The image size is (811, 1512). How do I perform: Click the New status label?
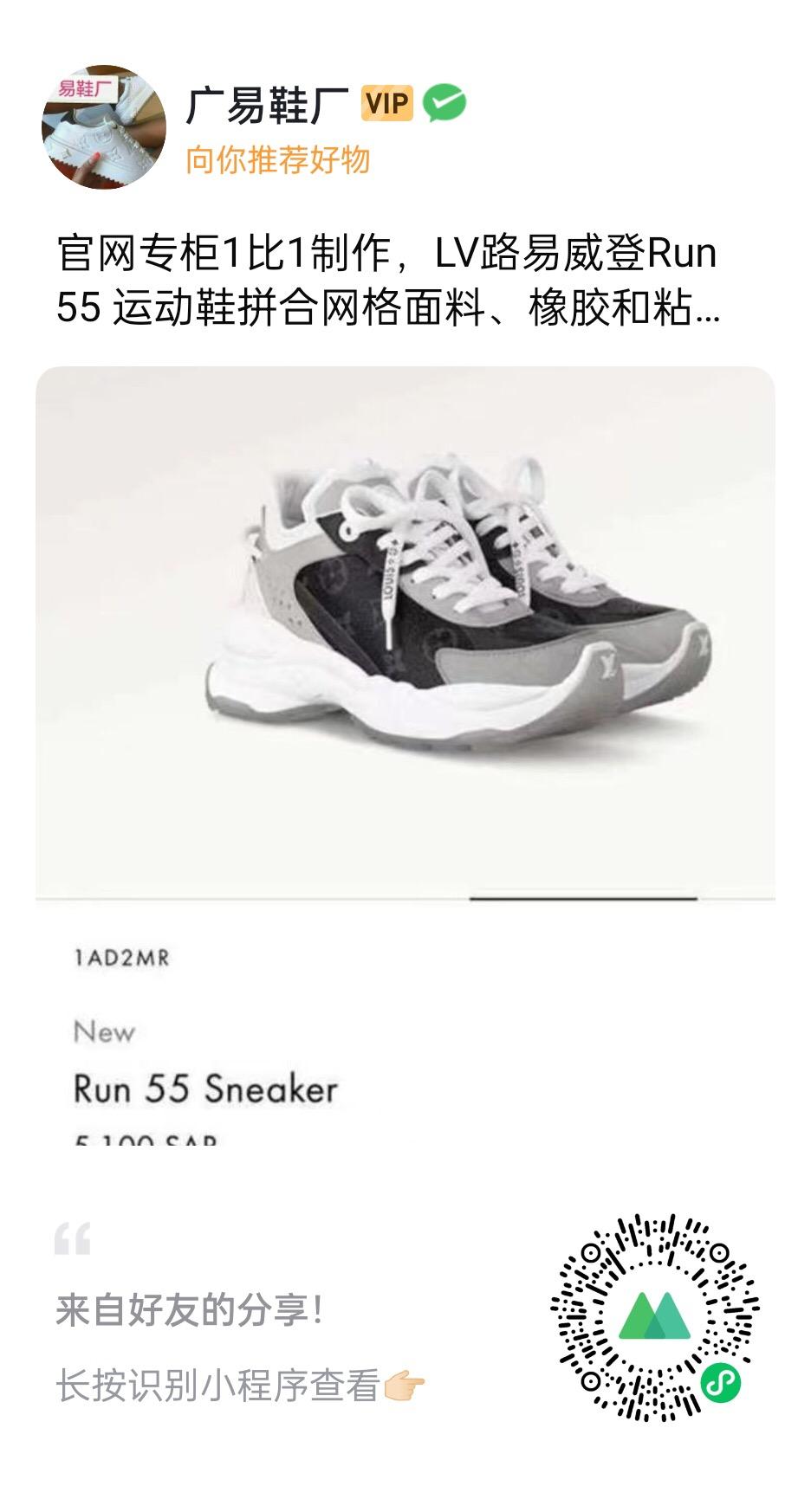[x=104, y=1031]
